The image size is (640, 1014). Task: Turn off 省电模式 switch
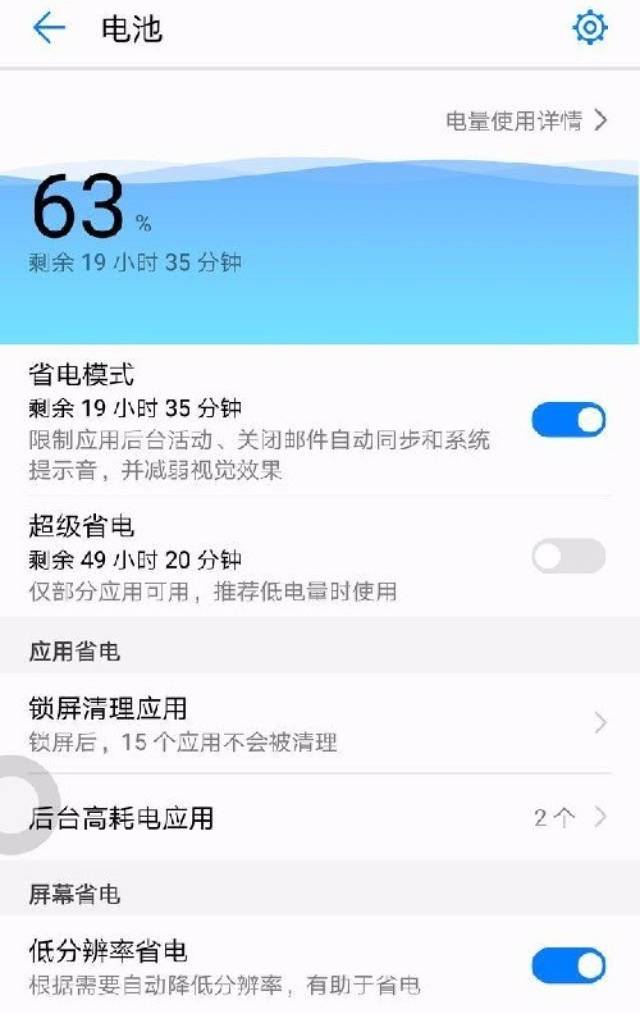click(x=568, y=420)
